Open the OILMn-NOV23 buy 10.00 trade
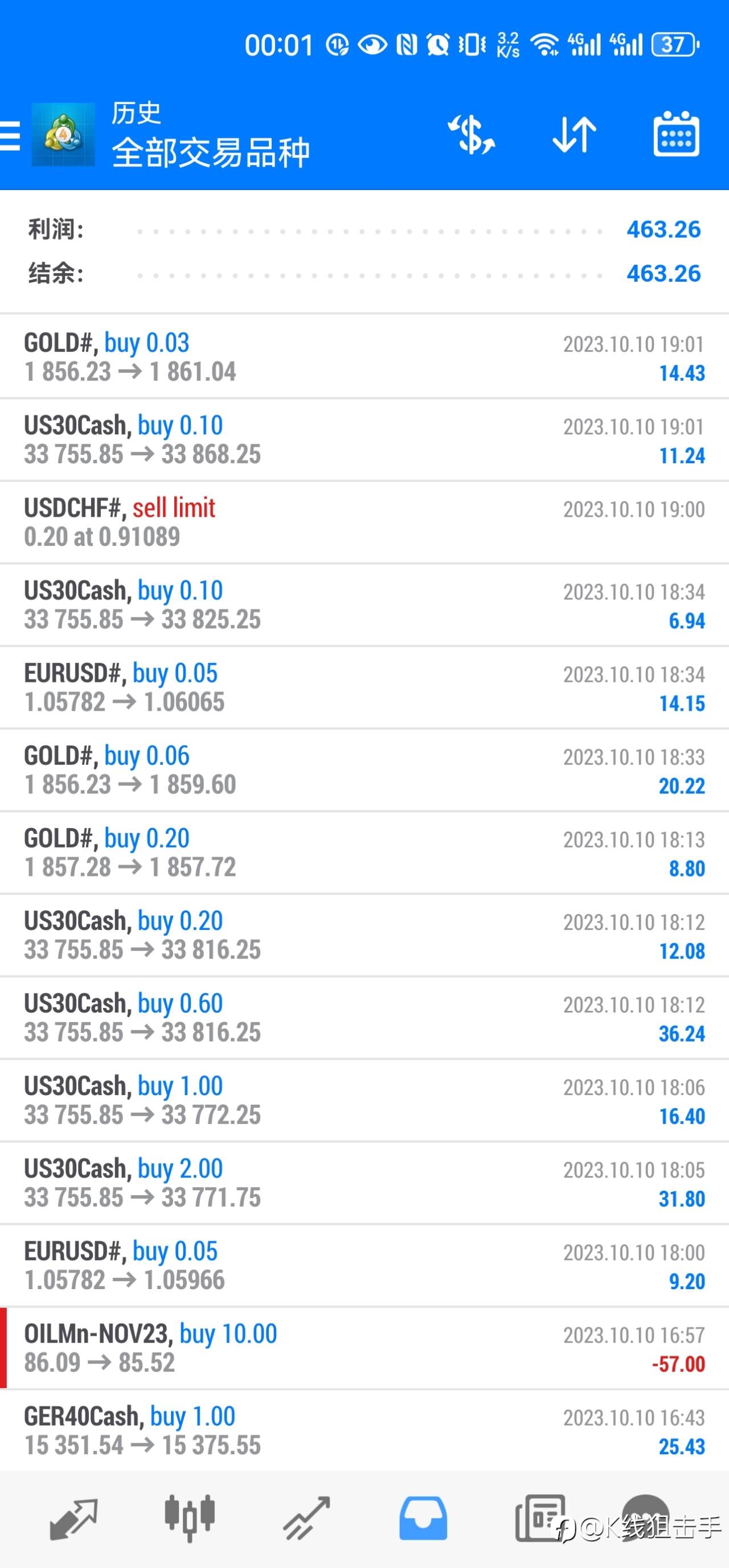 pos(364,1348)
